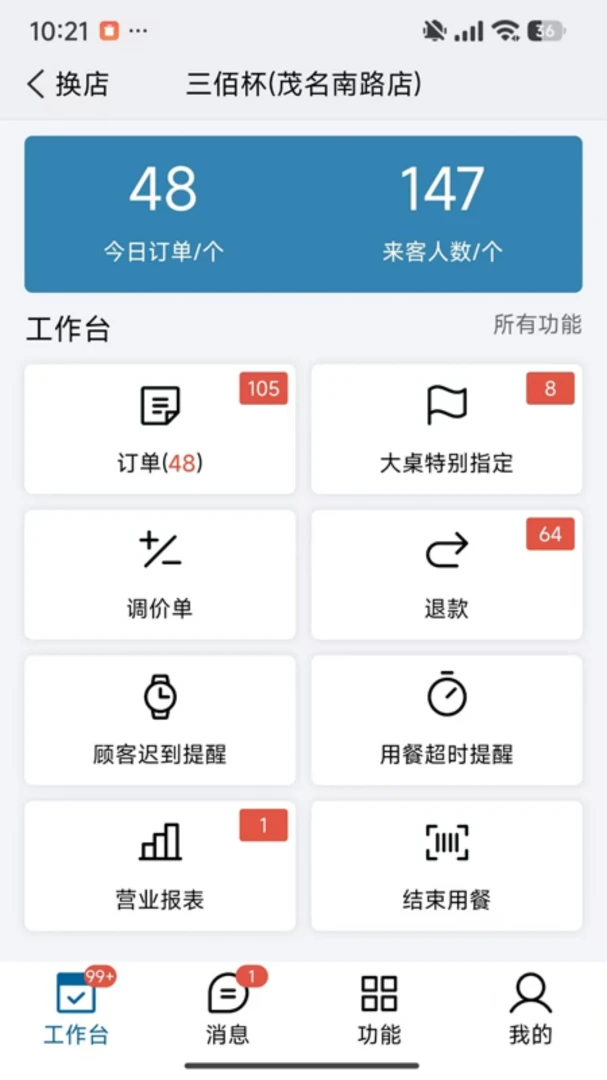Open 所有功能 link
607x1080 pixels.
(x=537, y=324)
